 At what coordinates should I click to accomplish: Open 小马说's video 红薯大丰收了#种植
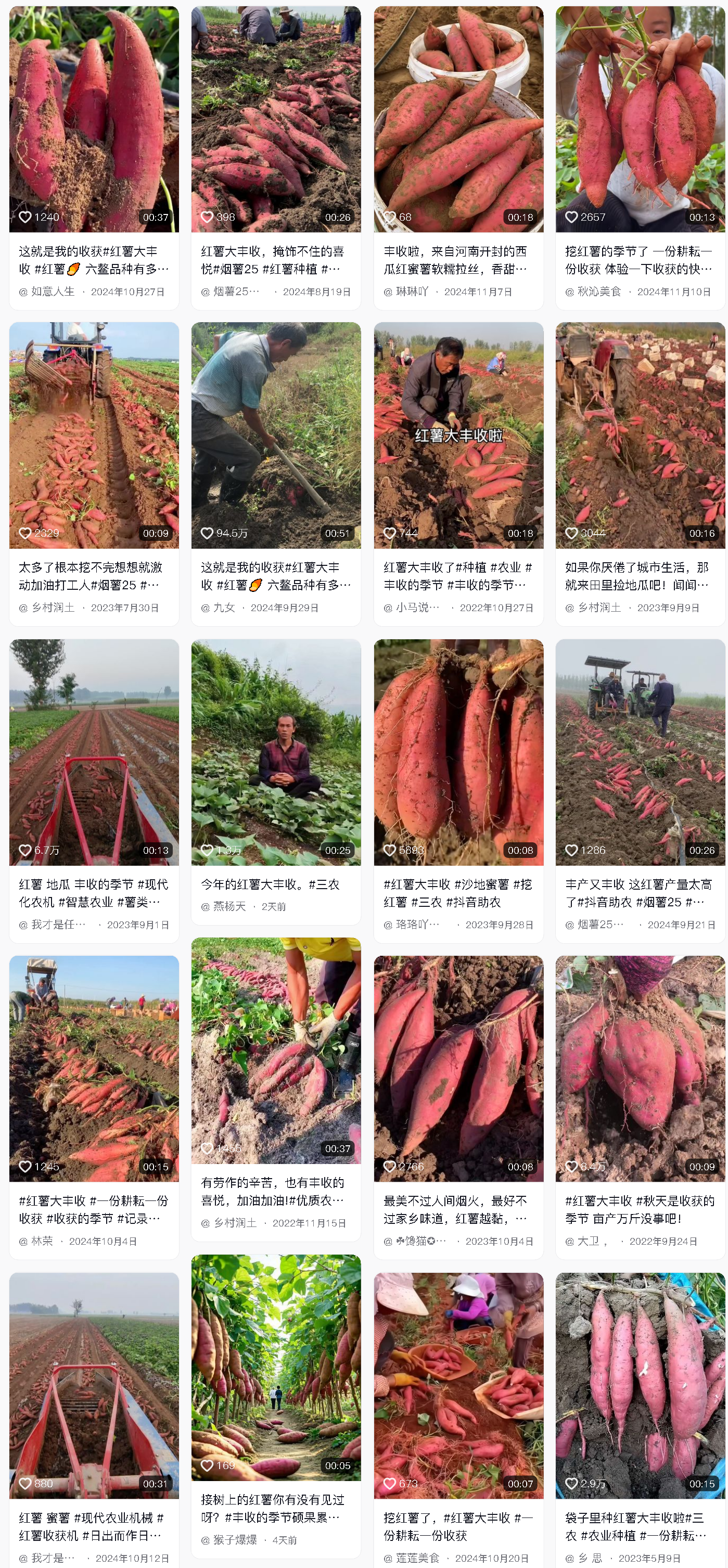[x=458, y=435]
